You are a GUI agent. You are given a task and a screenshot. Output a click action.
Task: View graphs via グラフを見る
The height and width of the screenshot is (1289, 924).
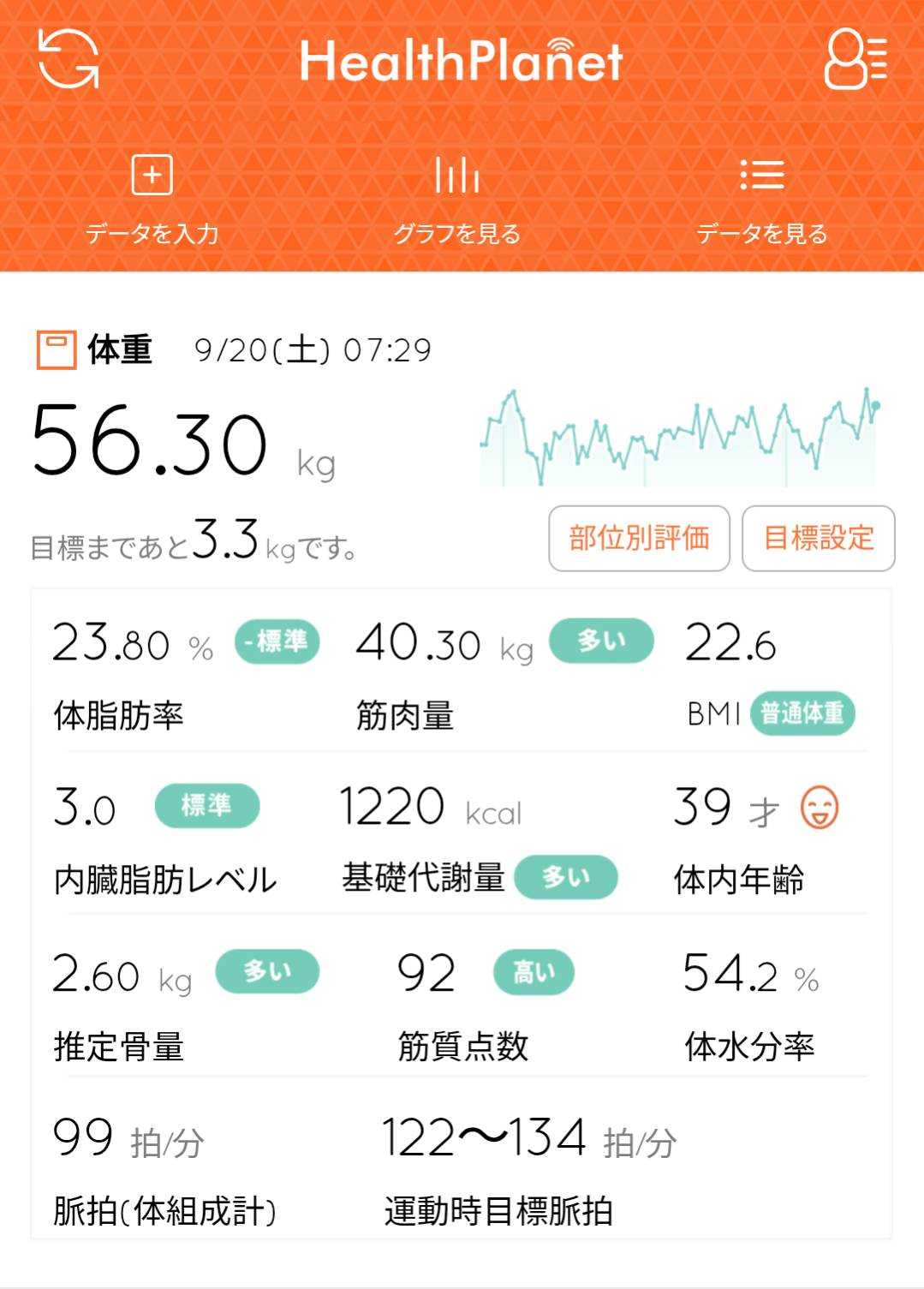(457, 199)
